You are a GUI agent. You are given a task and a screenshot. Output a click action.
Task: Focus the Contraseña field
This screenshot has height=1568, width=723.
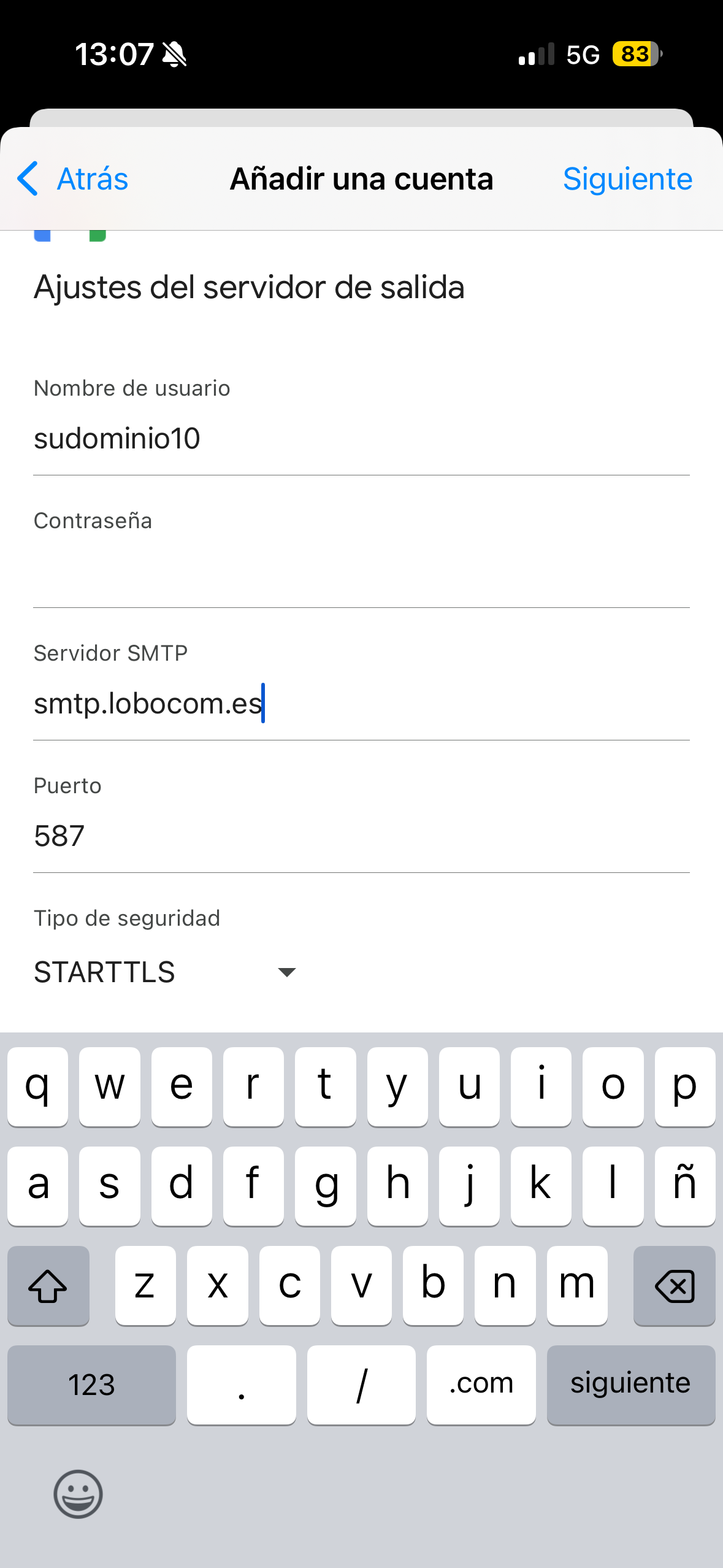click(x=361, y=572)
